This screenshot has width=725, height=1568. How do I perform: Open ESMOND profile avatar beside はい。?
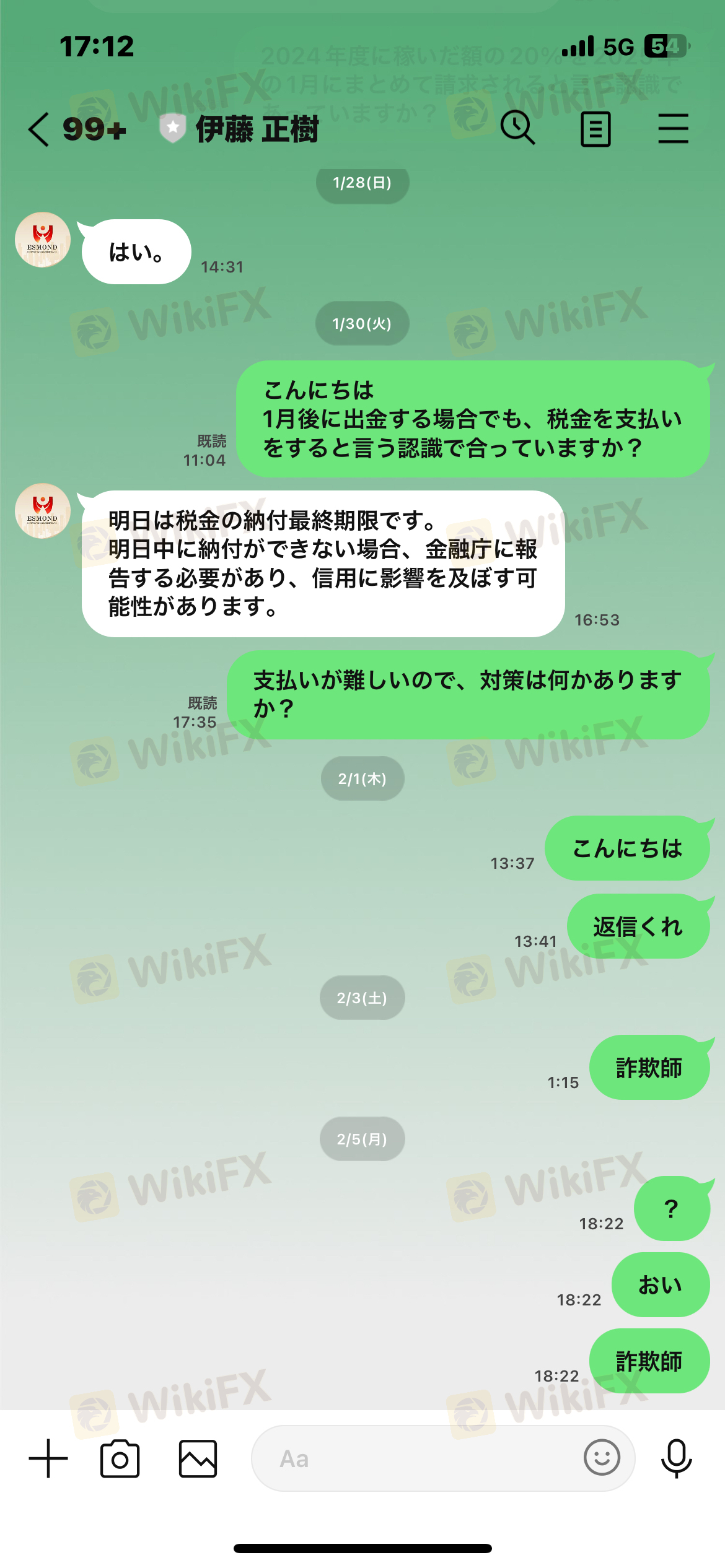point(42,240)
